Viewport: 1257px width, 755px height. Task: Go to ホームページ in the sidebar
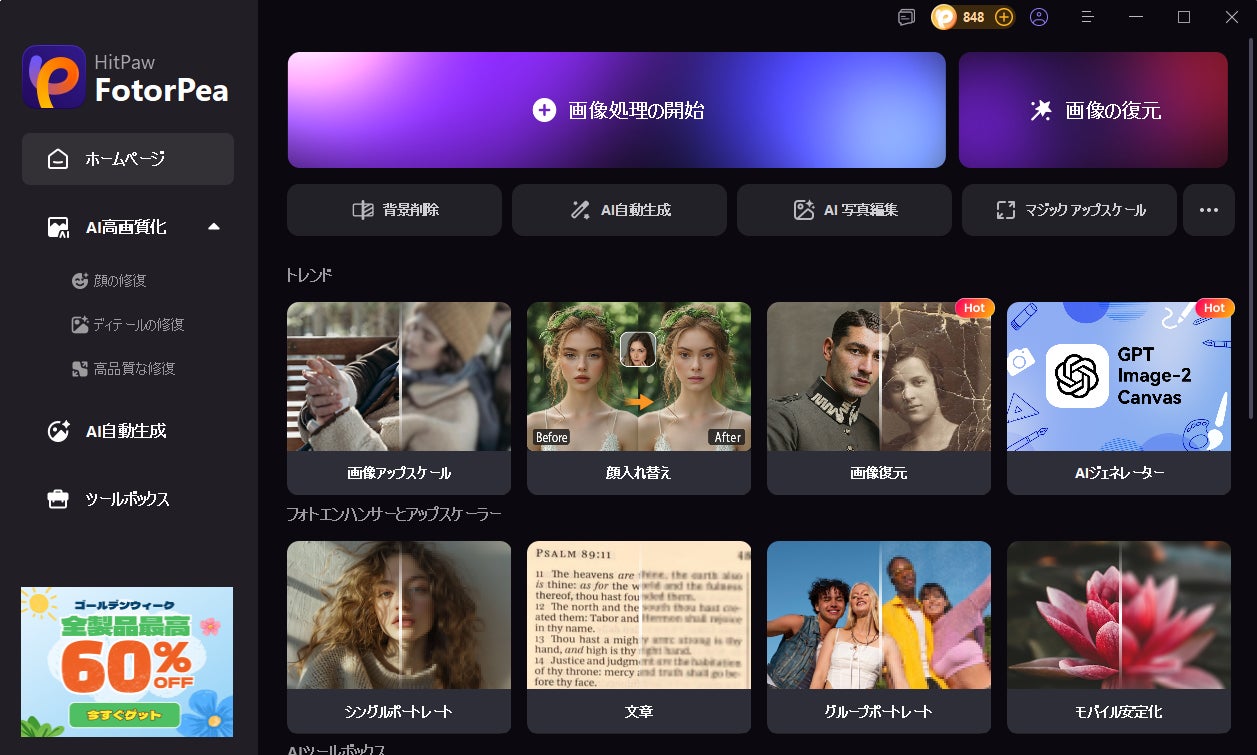click(128, 159)
